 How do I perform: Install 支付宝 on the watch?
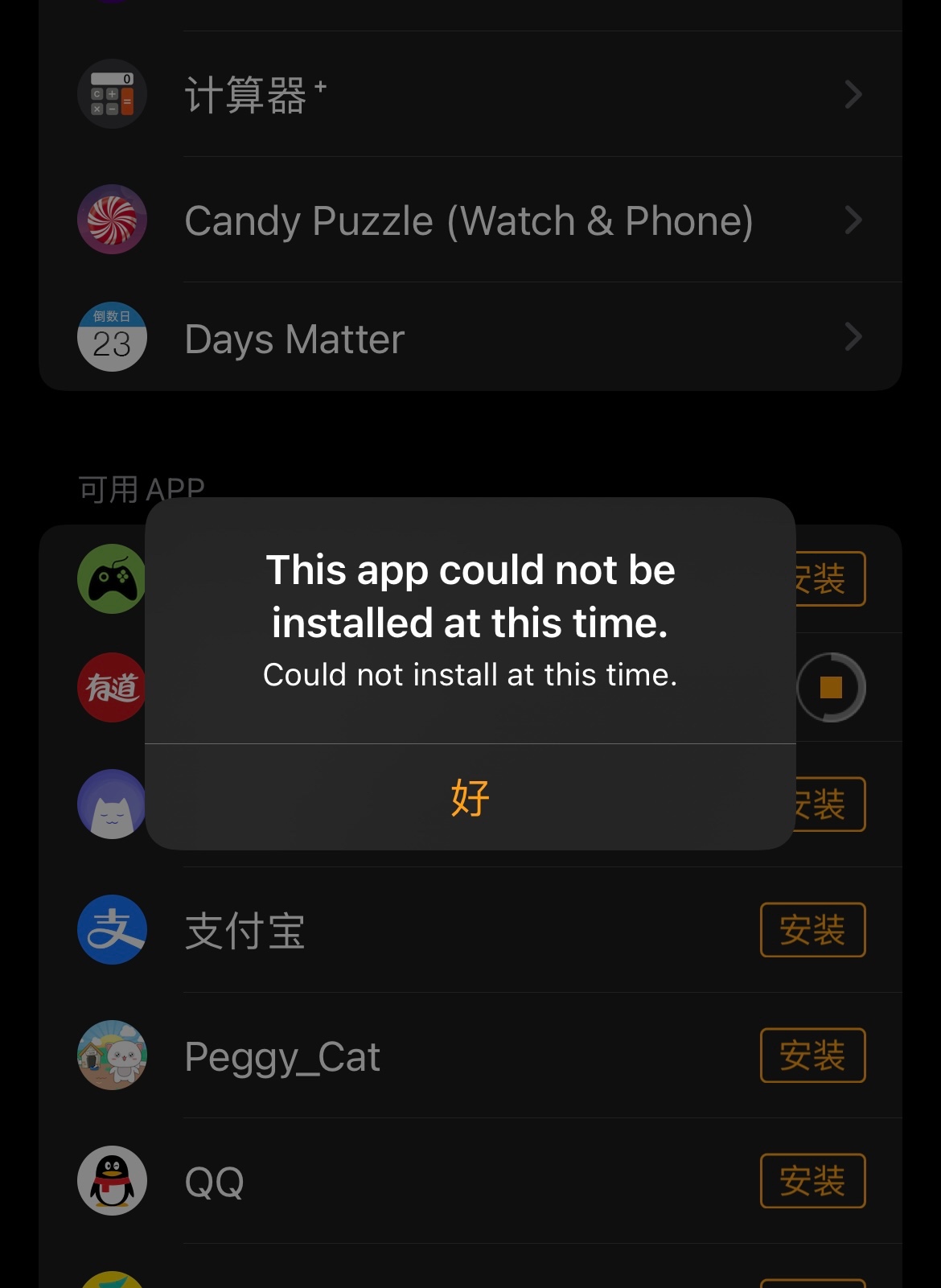point(812,930)
